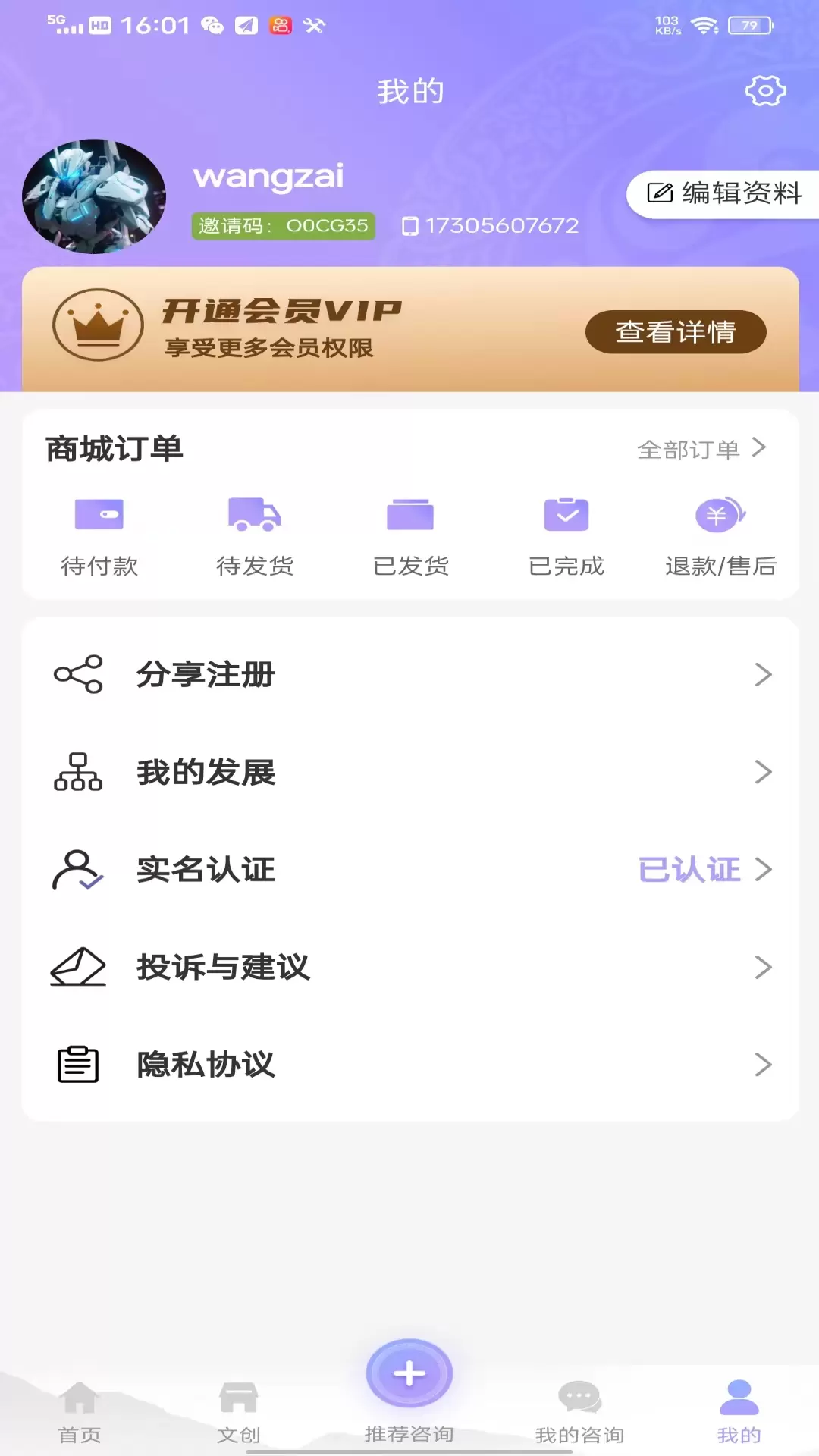The width and height of the screenshot is (819, 1456).
Task: Tap 编辑资料 to edit profile
Action: (x=723, y=194)
